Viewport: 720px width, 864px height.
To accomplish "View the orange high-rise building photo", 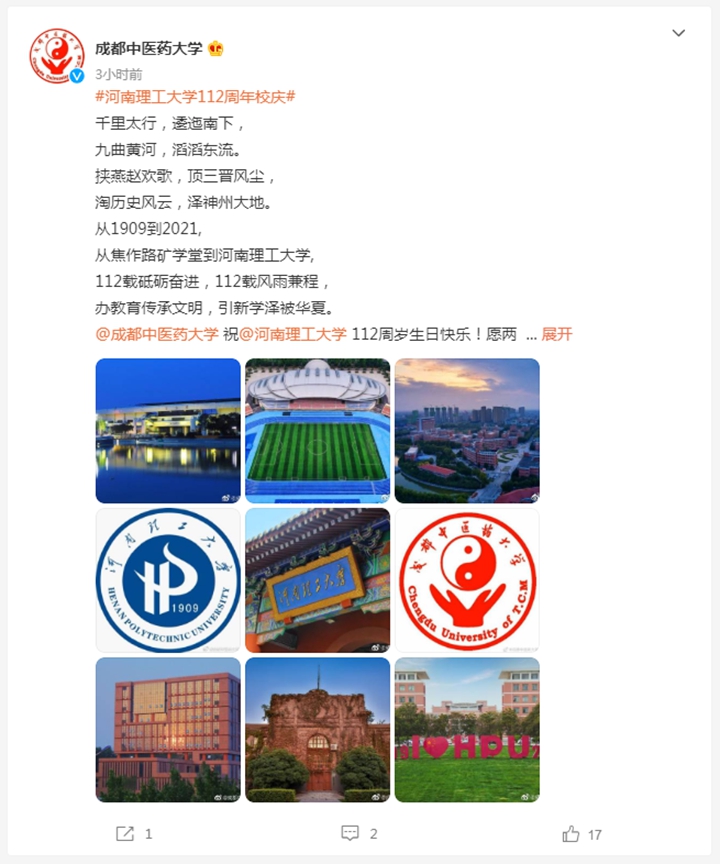I will point(168,729).
